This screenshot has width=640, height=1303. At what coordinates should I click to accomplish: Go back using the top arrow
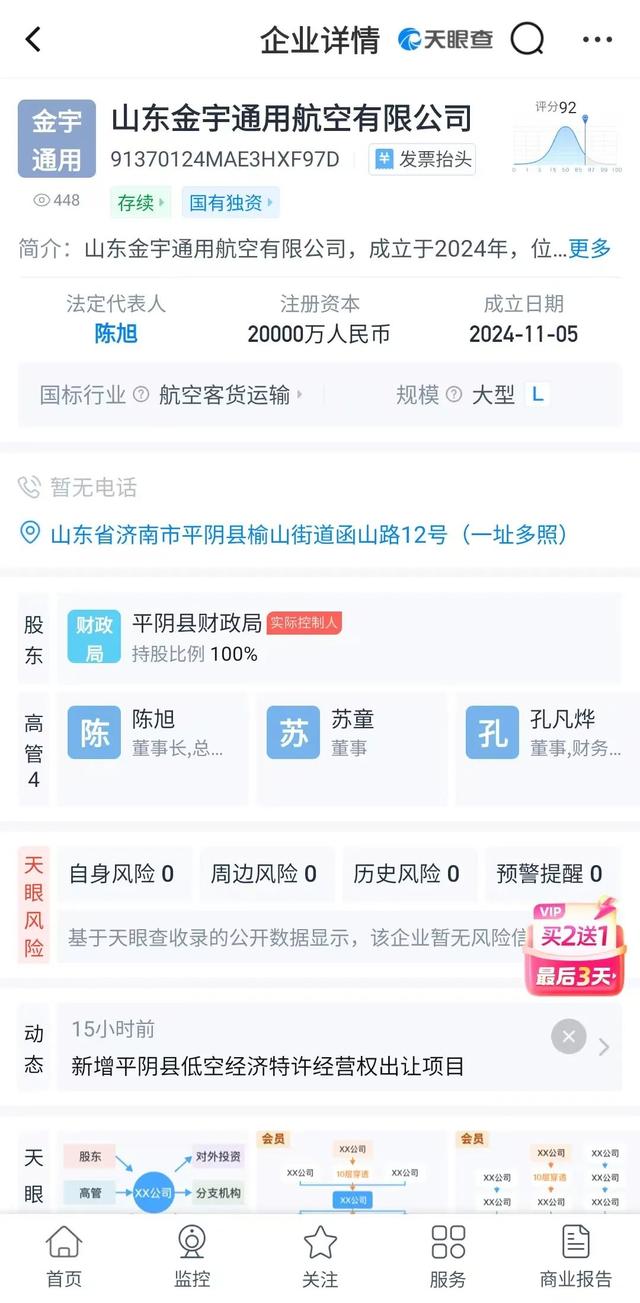[x=33, y=40]
